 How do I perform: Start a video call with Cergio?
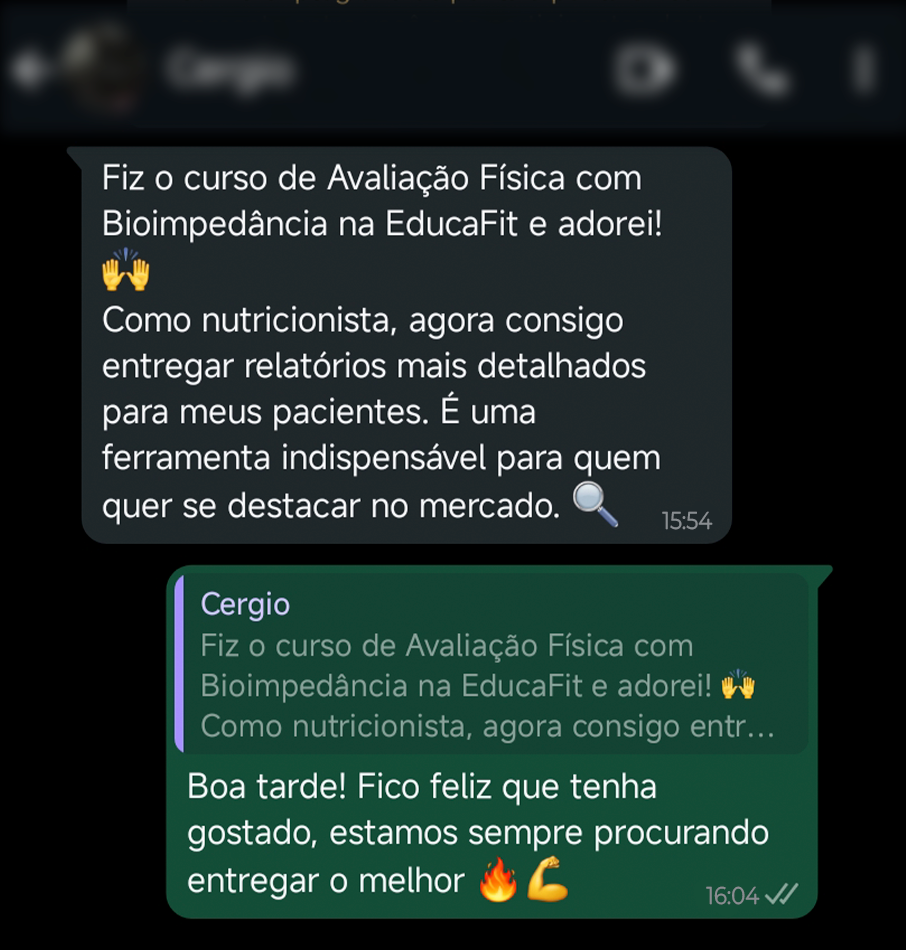pyautogui.click(x=644, y=70)
